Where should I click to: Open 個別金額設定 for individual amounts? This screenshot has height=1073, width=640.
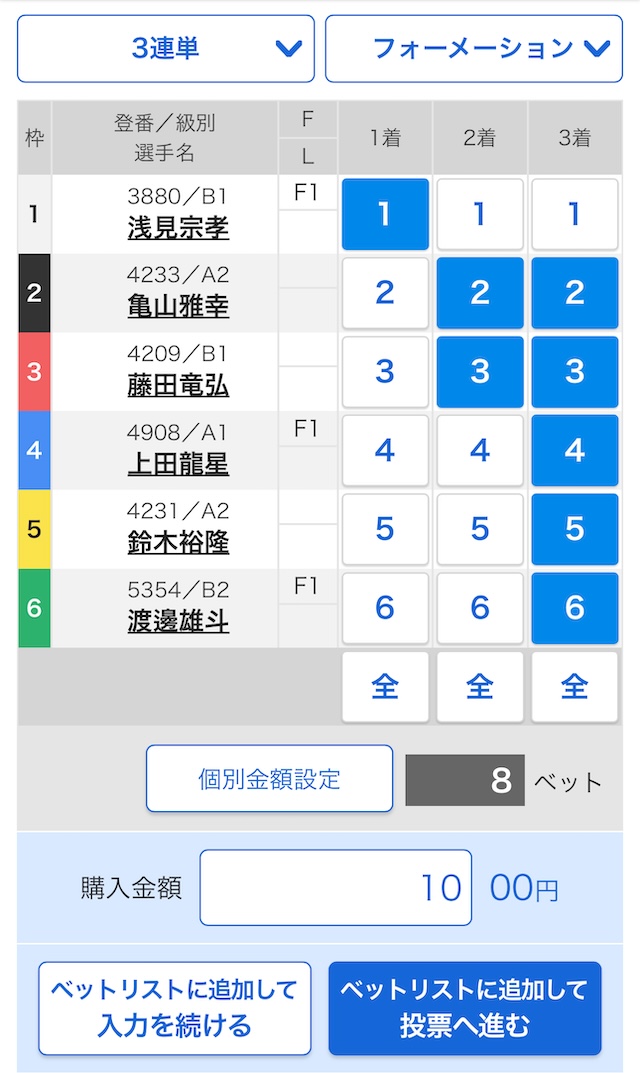(x=269, y=779)
